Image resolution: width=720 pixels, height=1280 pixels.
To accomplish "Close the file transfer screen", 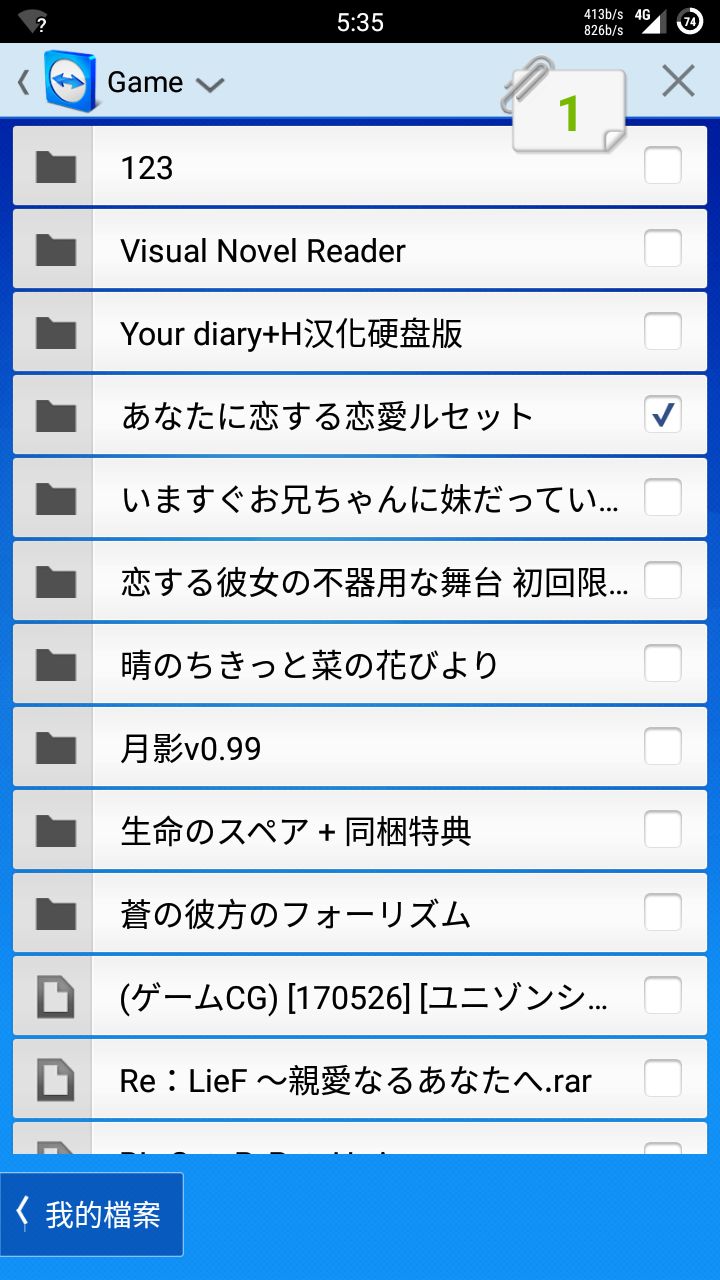I will [x=678, y=82].
